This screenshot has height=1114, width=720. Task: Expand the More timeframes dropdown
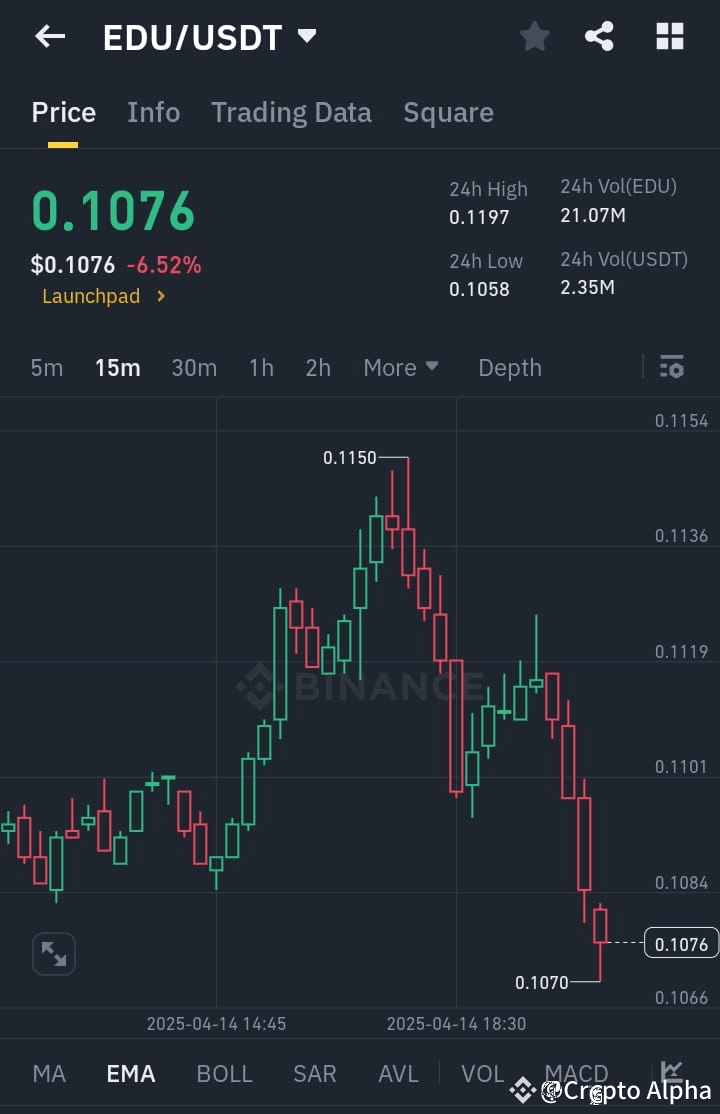(x=400, y=367)
